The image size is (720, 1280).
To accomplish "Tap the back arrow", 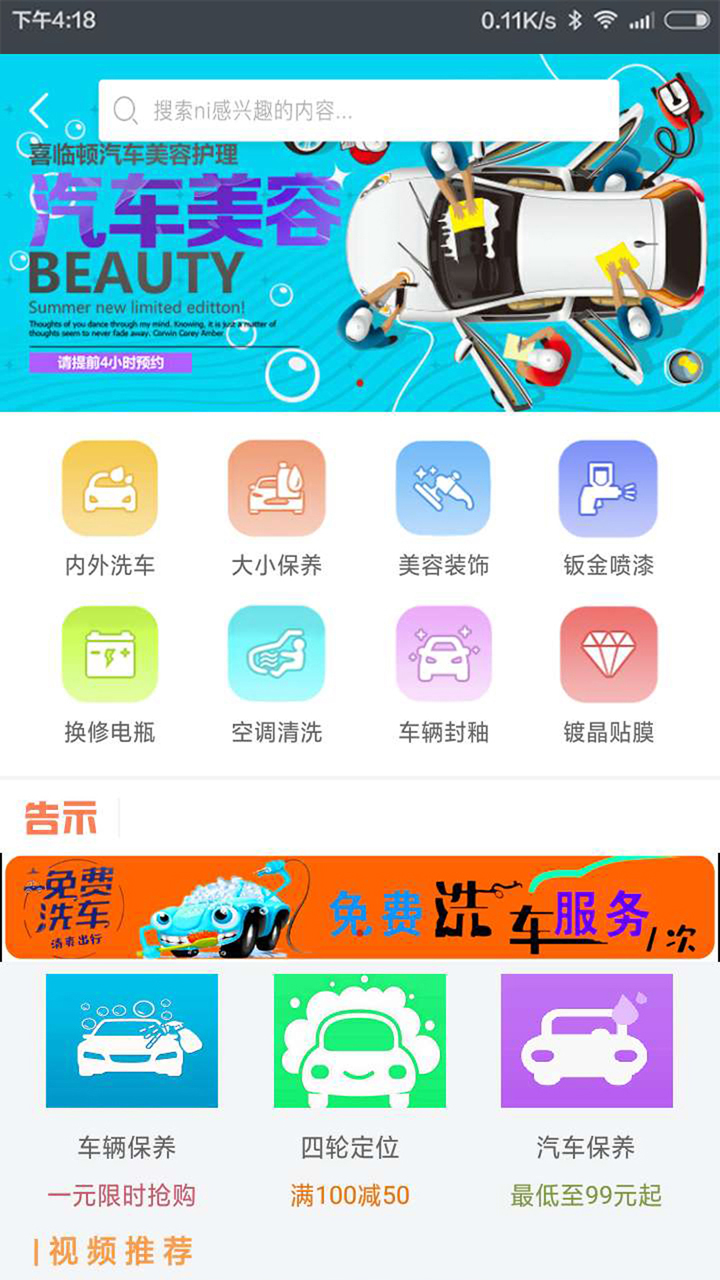I will (x=39, y=110).
